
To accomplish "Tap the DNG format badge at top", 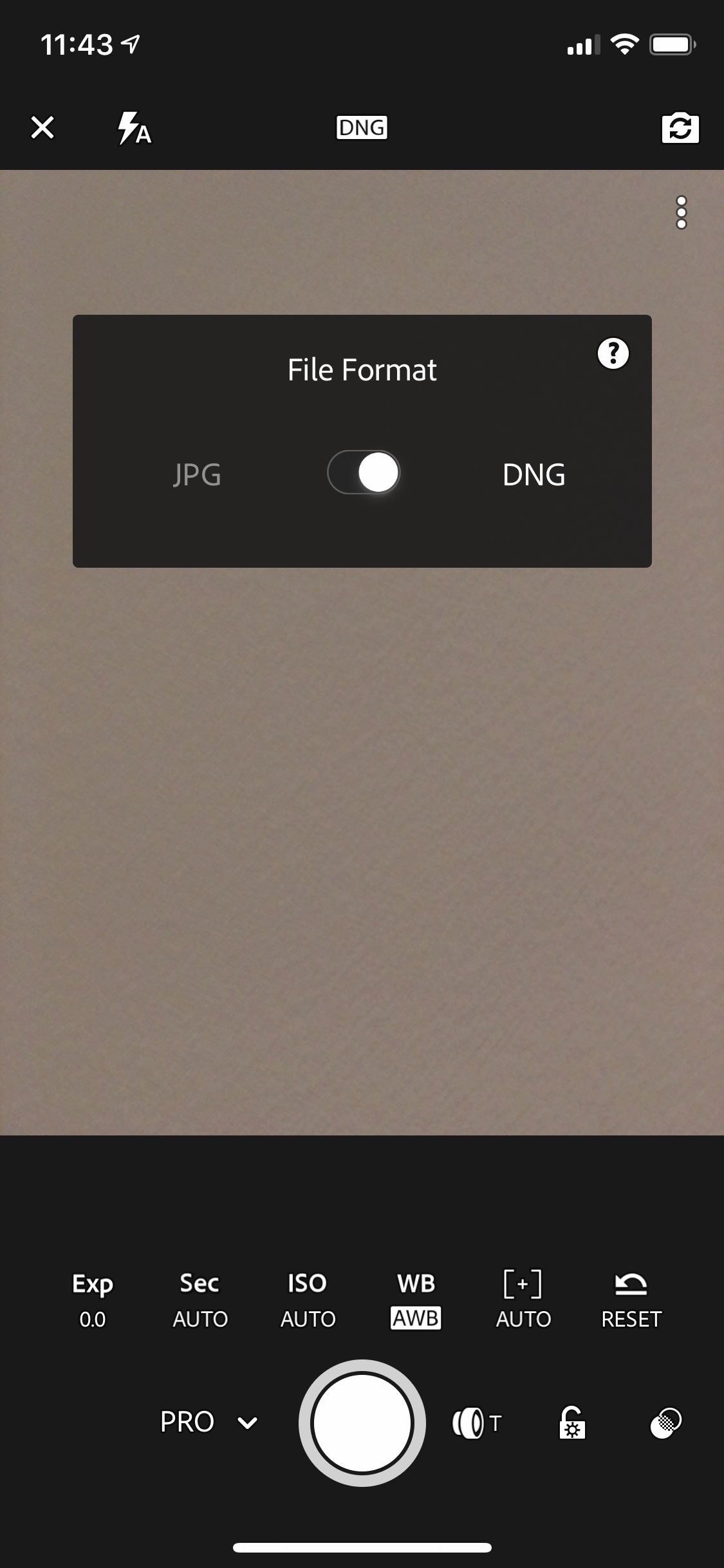I will coord(362,127).
